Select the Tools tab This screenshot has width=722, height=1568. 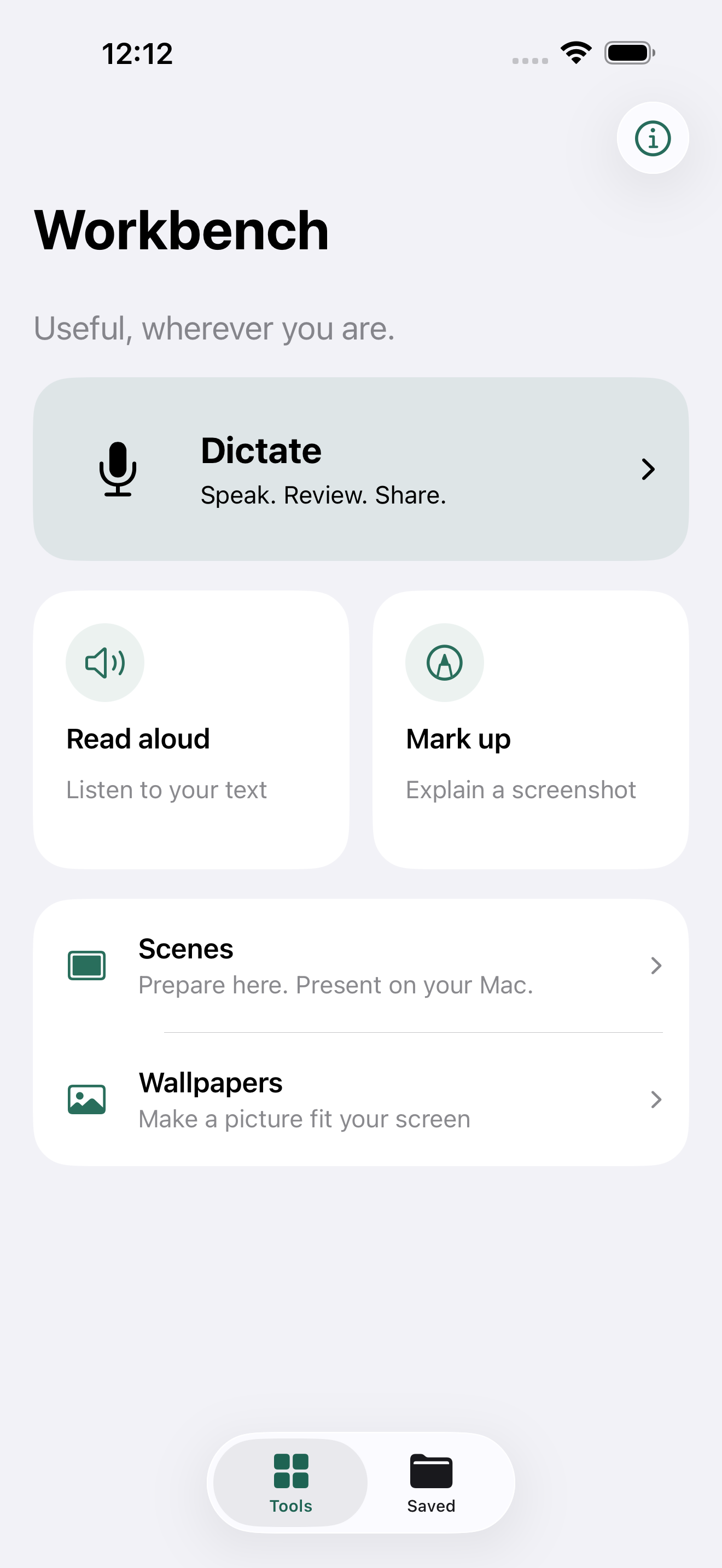point(290,1483)
